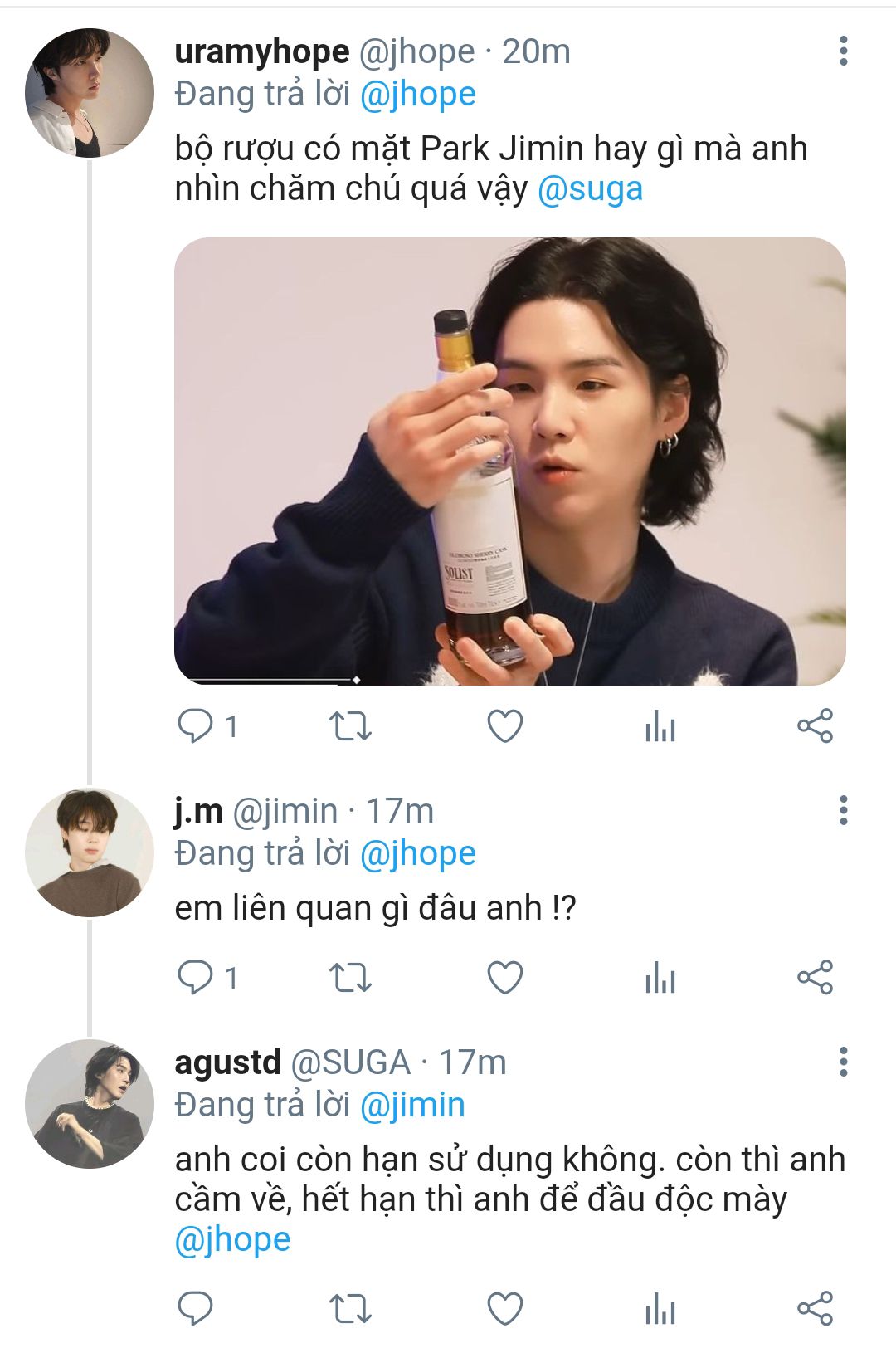Share uramyhope's tweet
The image size is (896, 1348).
pos(815,726)
